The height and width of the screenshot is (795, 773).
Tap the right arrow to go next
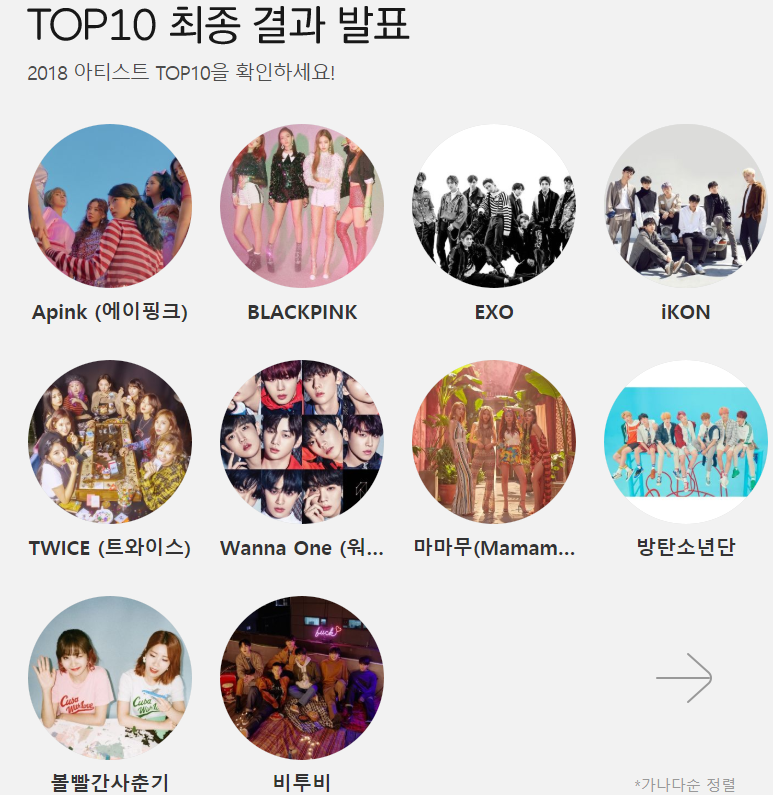[x=685, y=678]
